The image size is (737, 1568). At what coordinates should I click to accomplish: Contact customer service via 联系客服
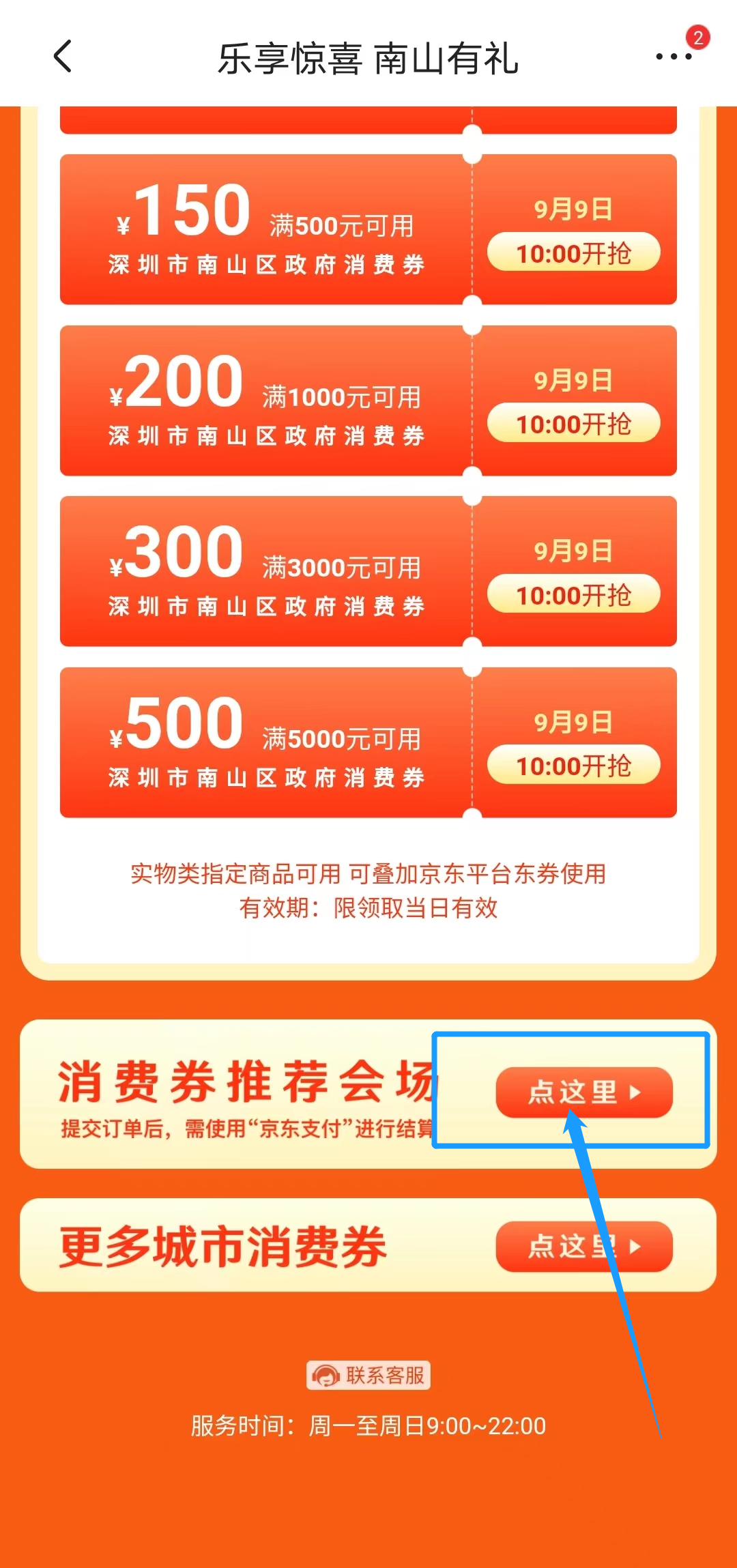pyautogui.click(x=369, y=1376)
